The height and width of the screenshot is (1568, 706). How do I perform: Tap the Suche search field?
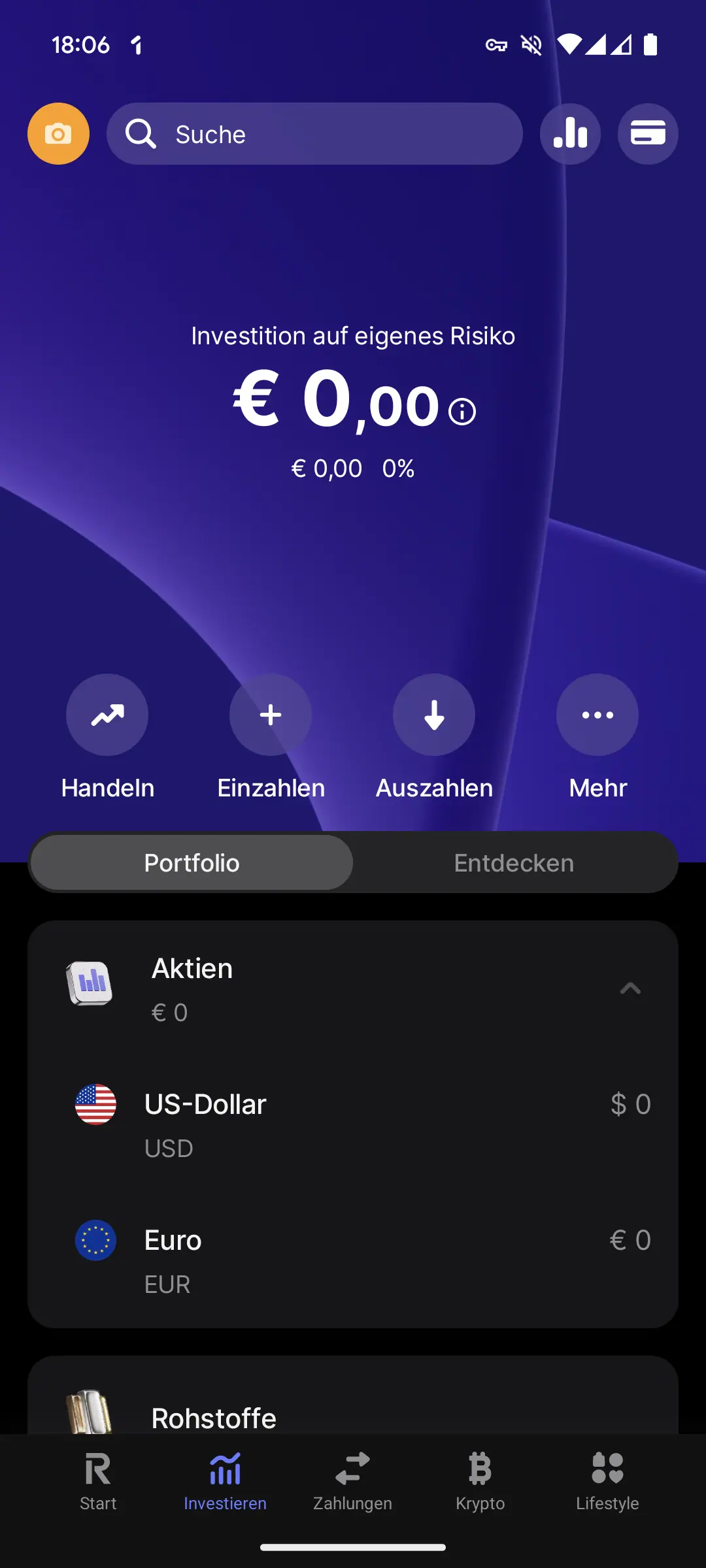314,134
